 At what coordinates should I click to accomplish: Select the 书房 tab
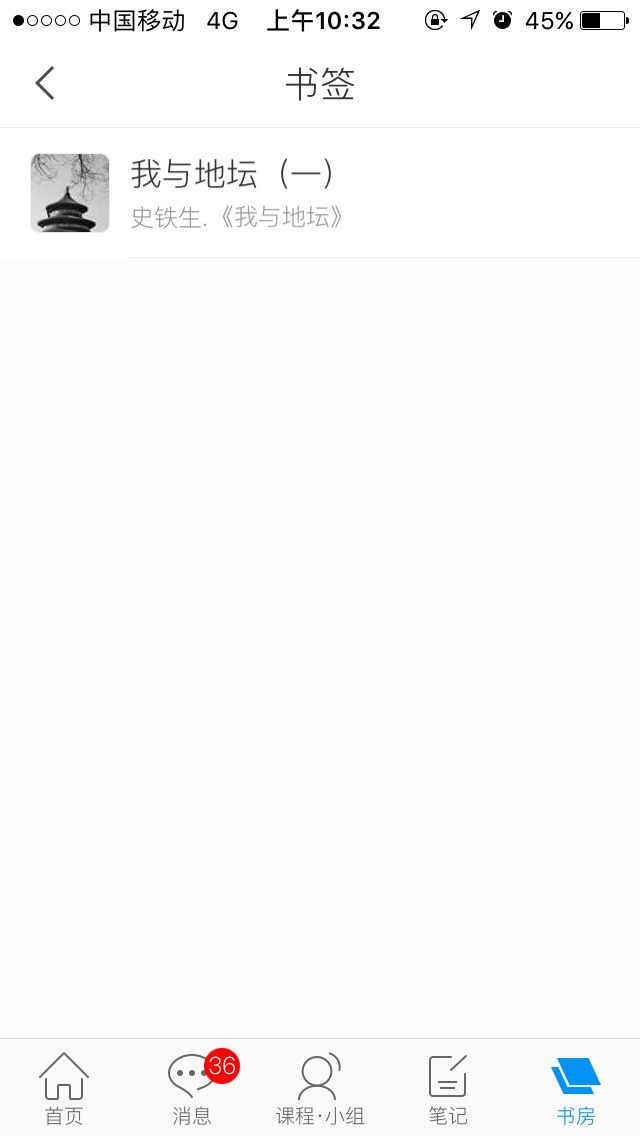pyautogui.click(x=576, y=1088)
